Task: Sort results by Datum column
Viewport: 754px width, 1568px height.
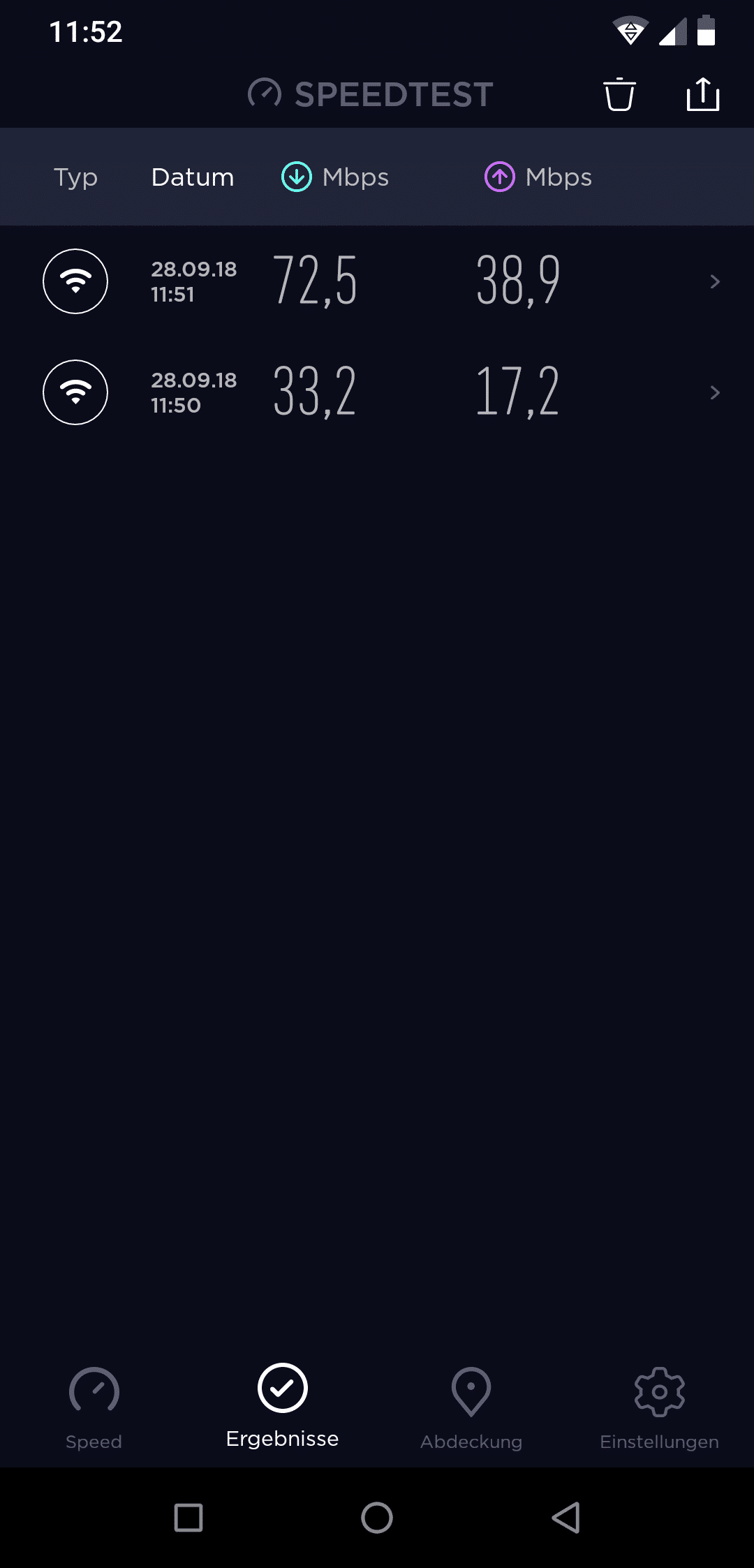Action: pyautogui.click(x=193, y=177)
